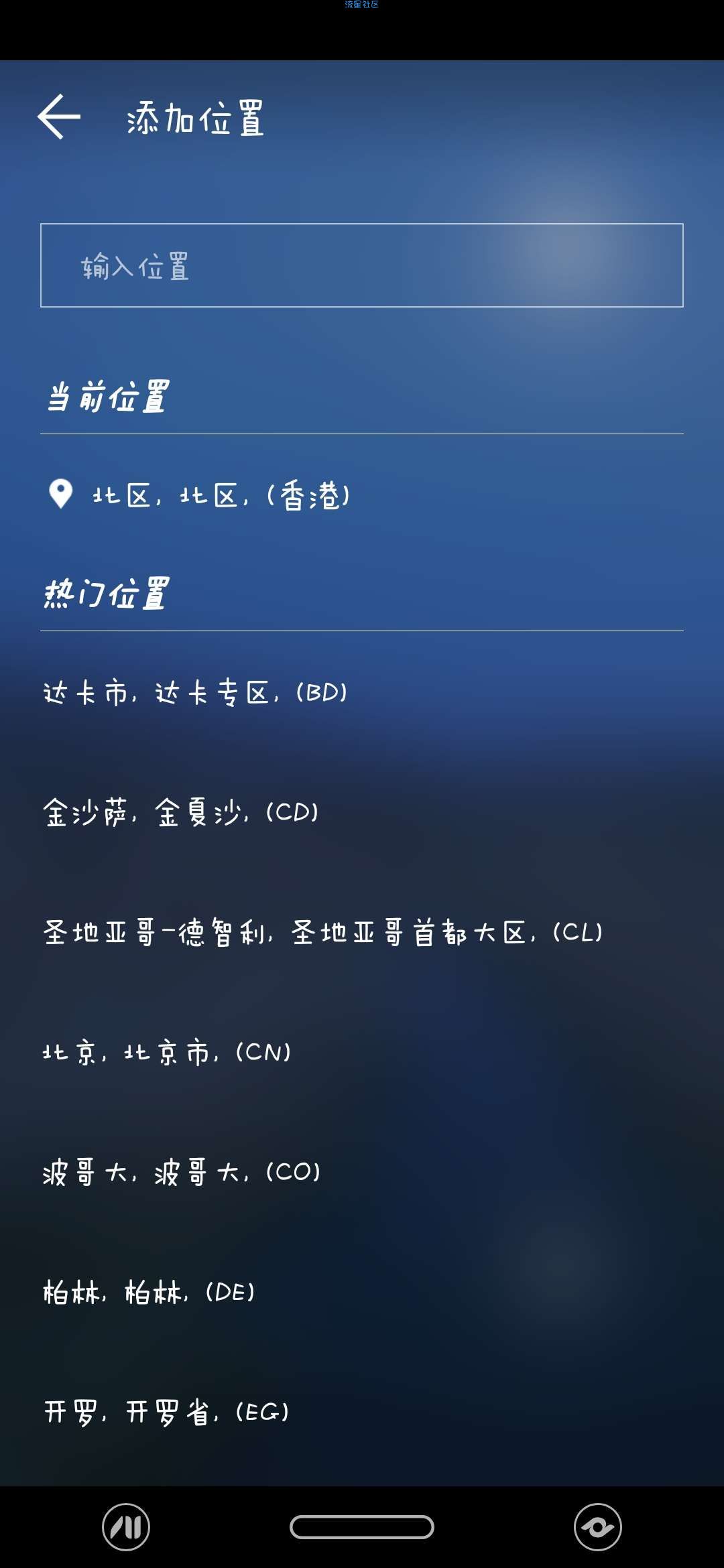
Task: Select 北京, 北京市 (CN)
Action: [x=168, y=1052]
